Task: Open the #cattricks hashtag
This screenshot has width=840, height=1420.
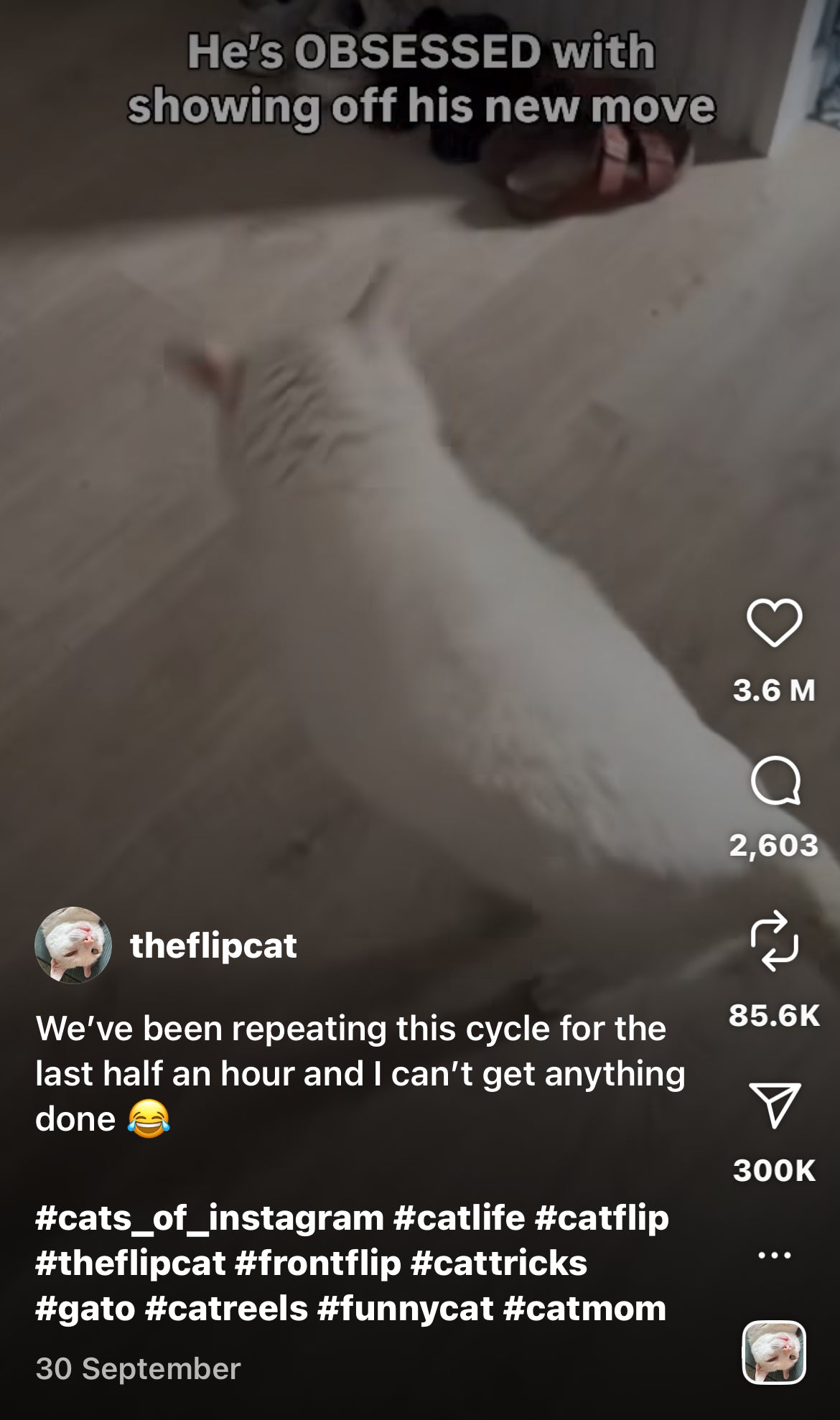Action: click(498, 1263)
